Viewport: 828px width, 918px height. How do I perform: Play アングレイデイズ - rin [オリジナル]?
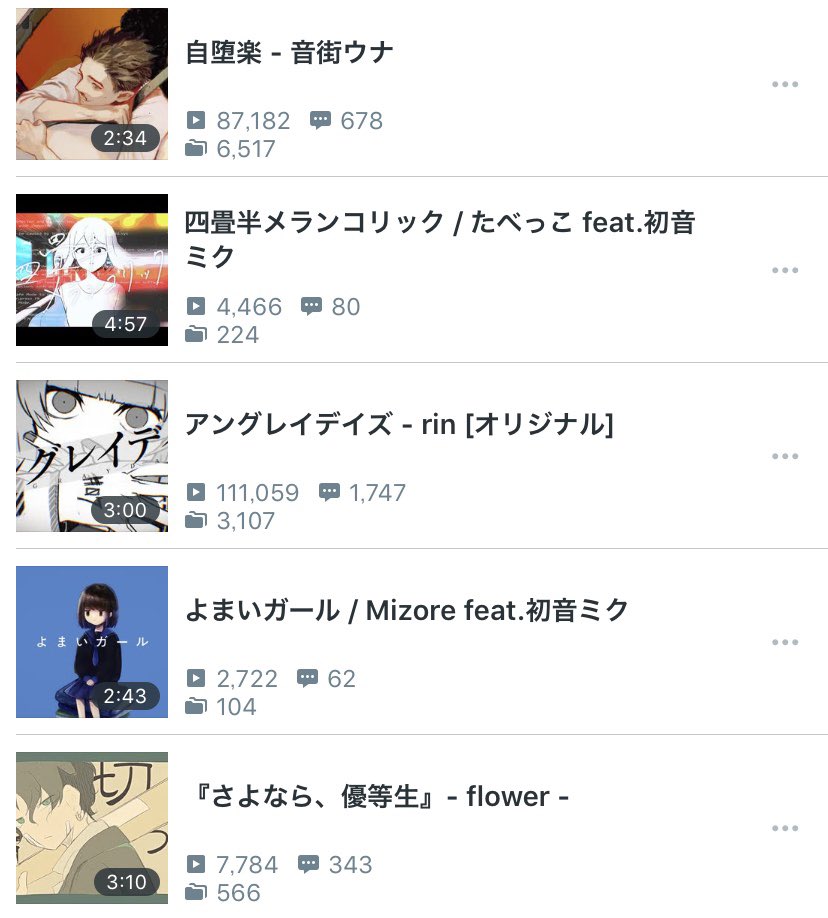pyautogui.click(x=398, y=424)
